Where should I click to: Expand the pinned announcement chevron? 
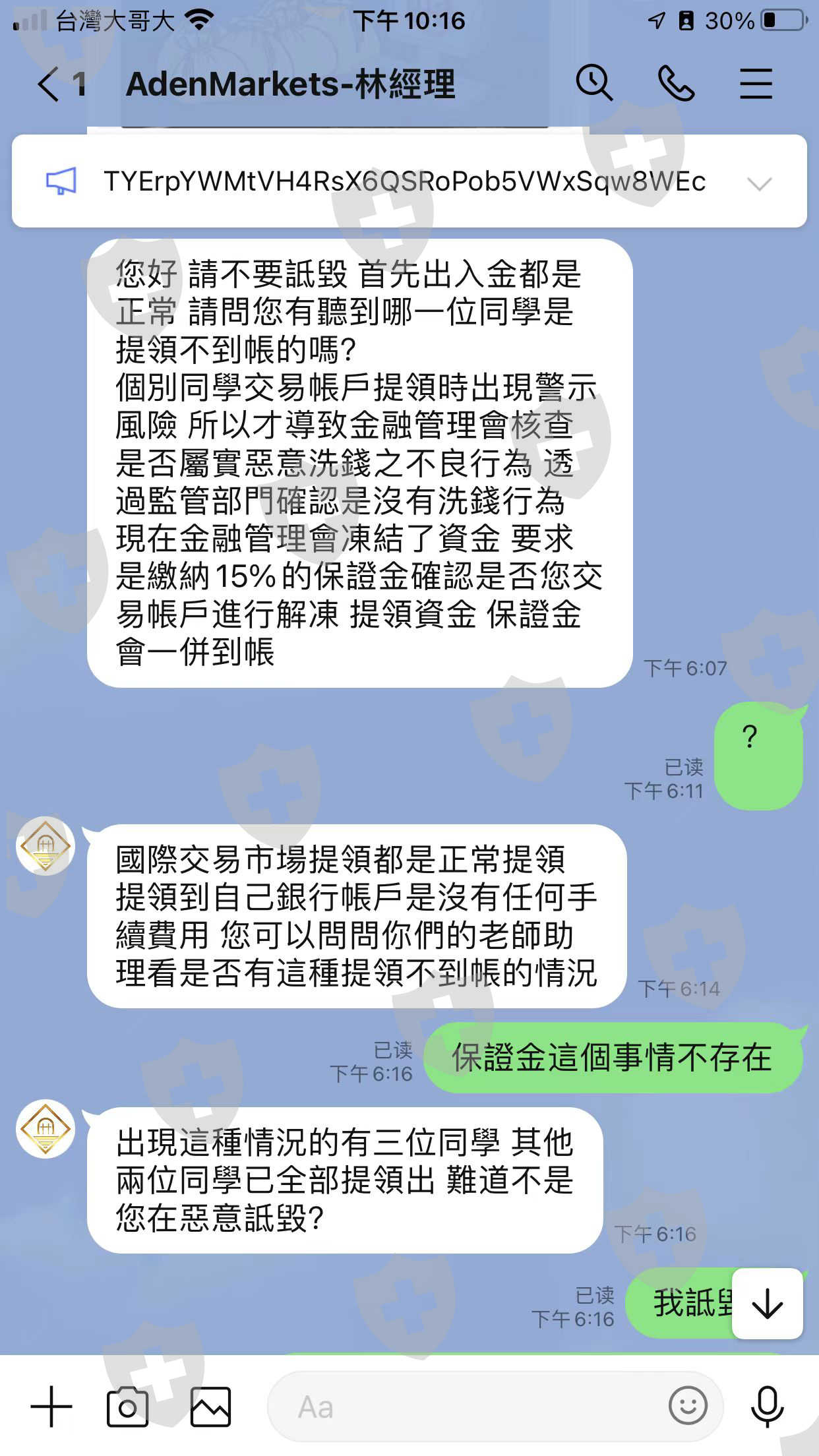pyautogui.click(x=760, y=183)
